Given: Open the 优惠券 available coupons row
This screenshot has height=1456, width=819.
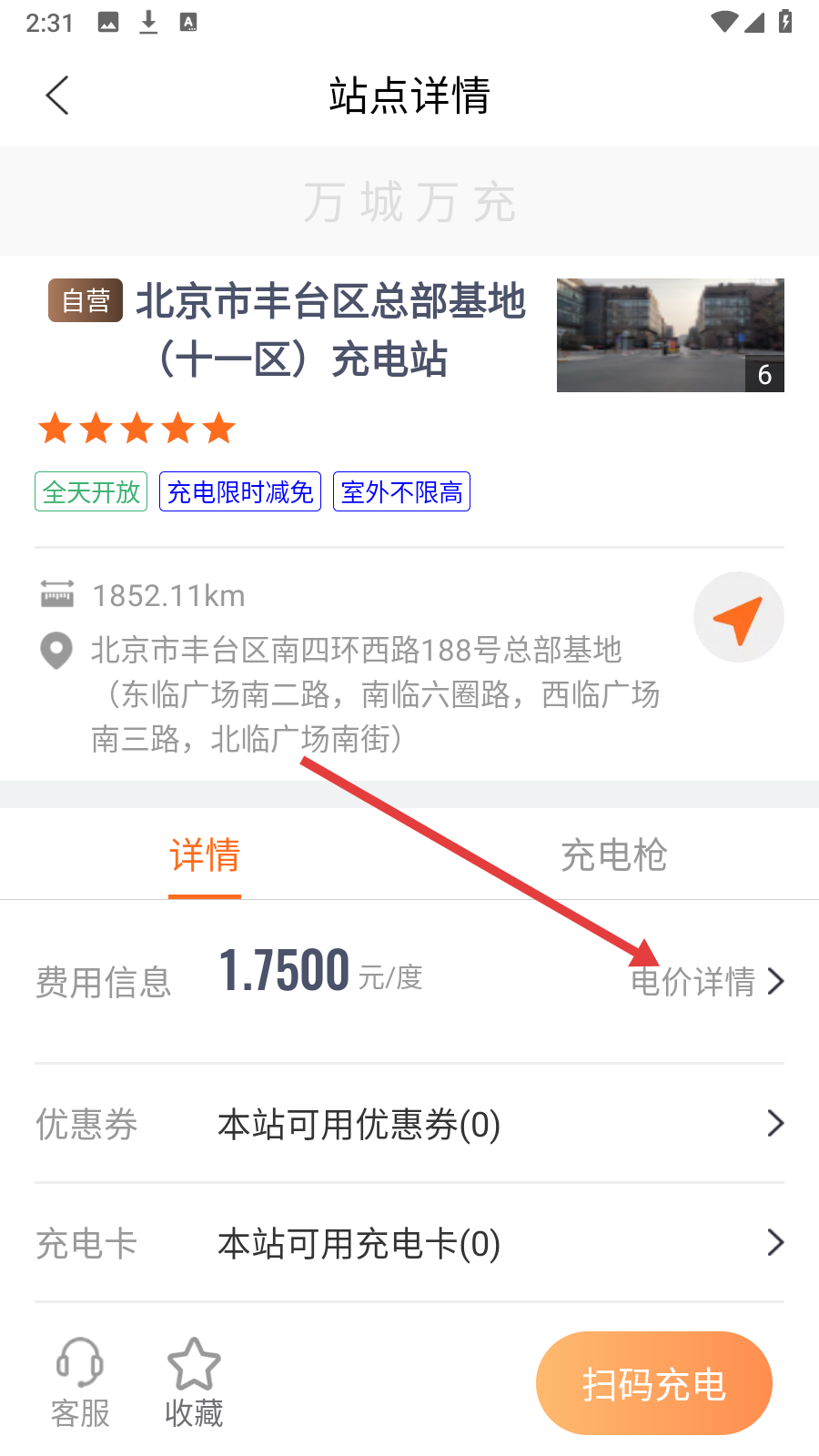Looking at the screenshot, I should point(409,1124).
